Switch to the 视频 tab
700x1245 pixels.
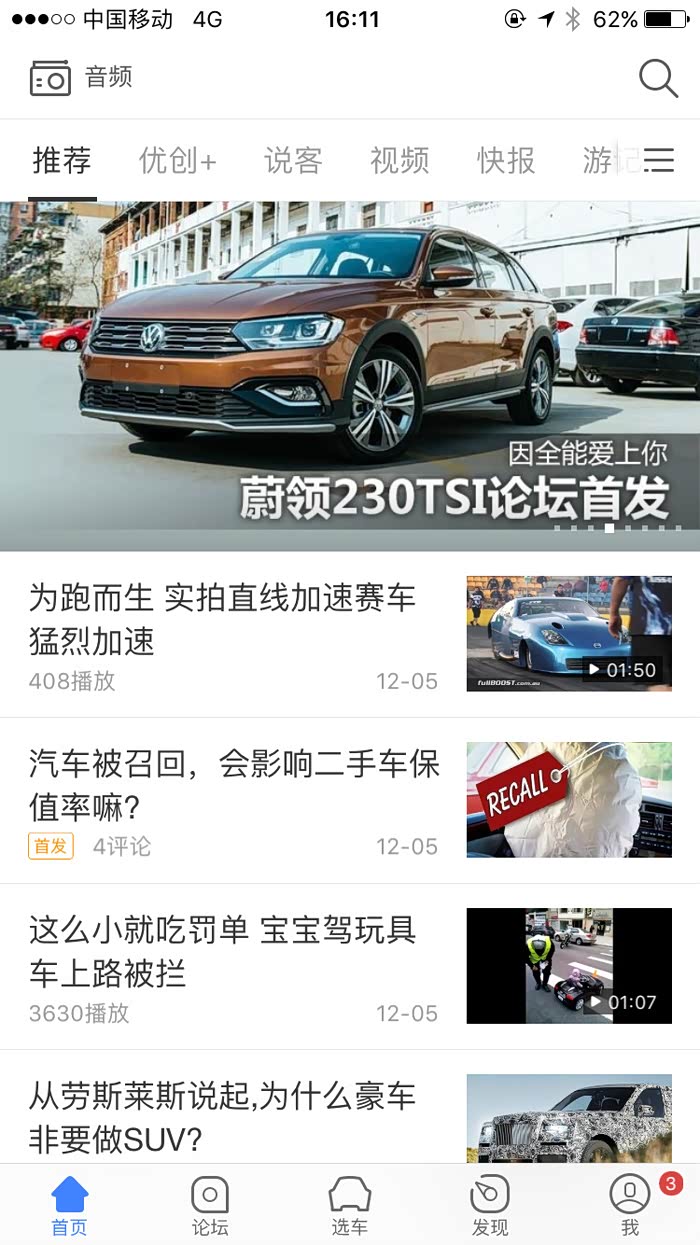399,160
